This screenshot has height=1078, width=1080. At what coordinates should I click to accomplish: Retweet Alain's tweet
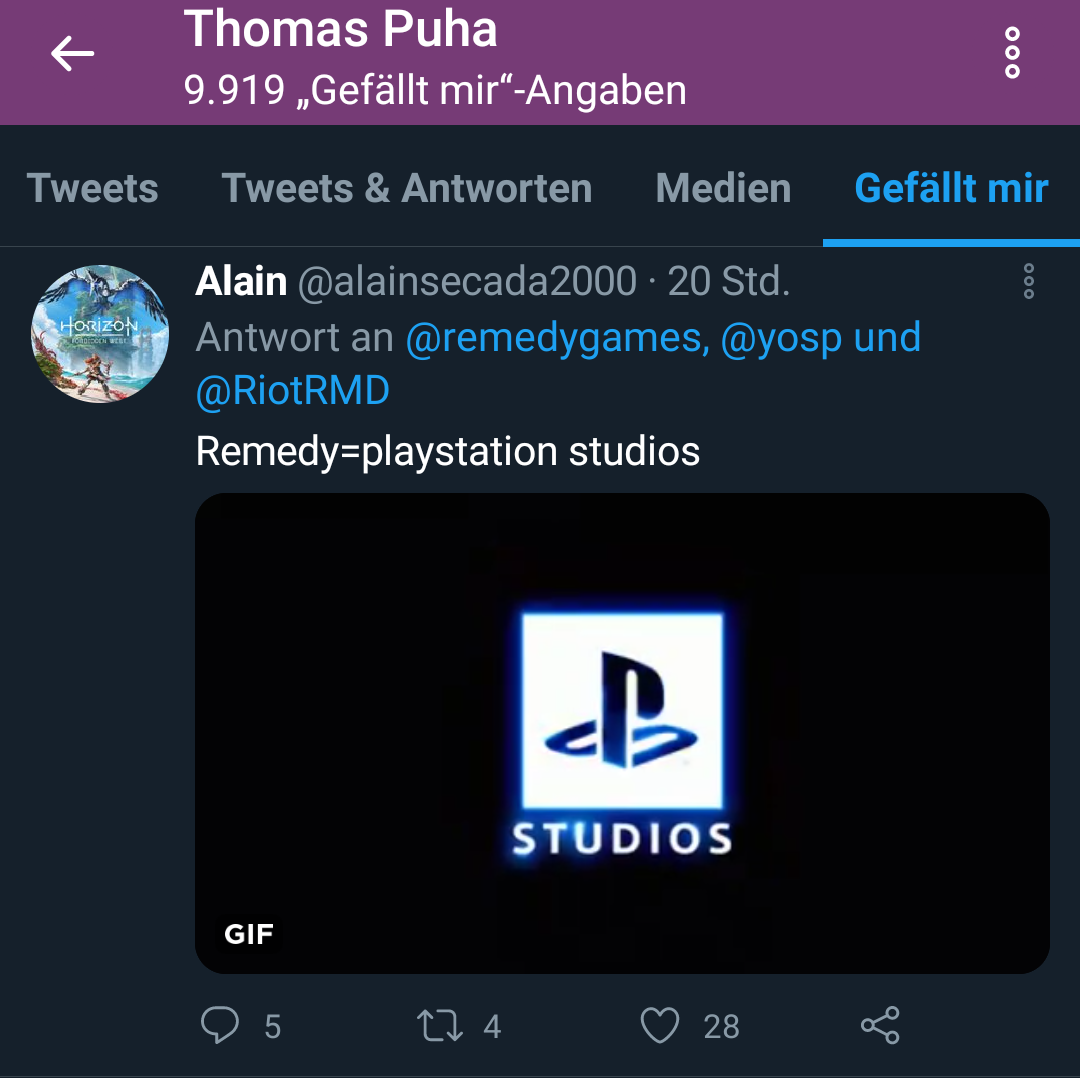(x=439, y=1026)
